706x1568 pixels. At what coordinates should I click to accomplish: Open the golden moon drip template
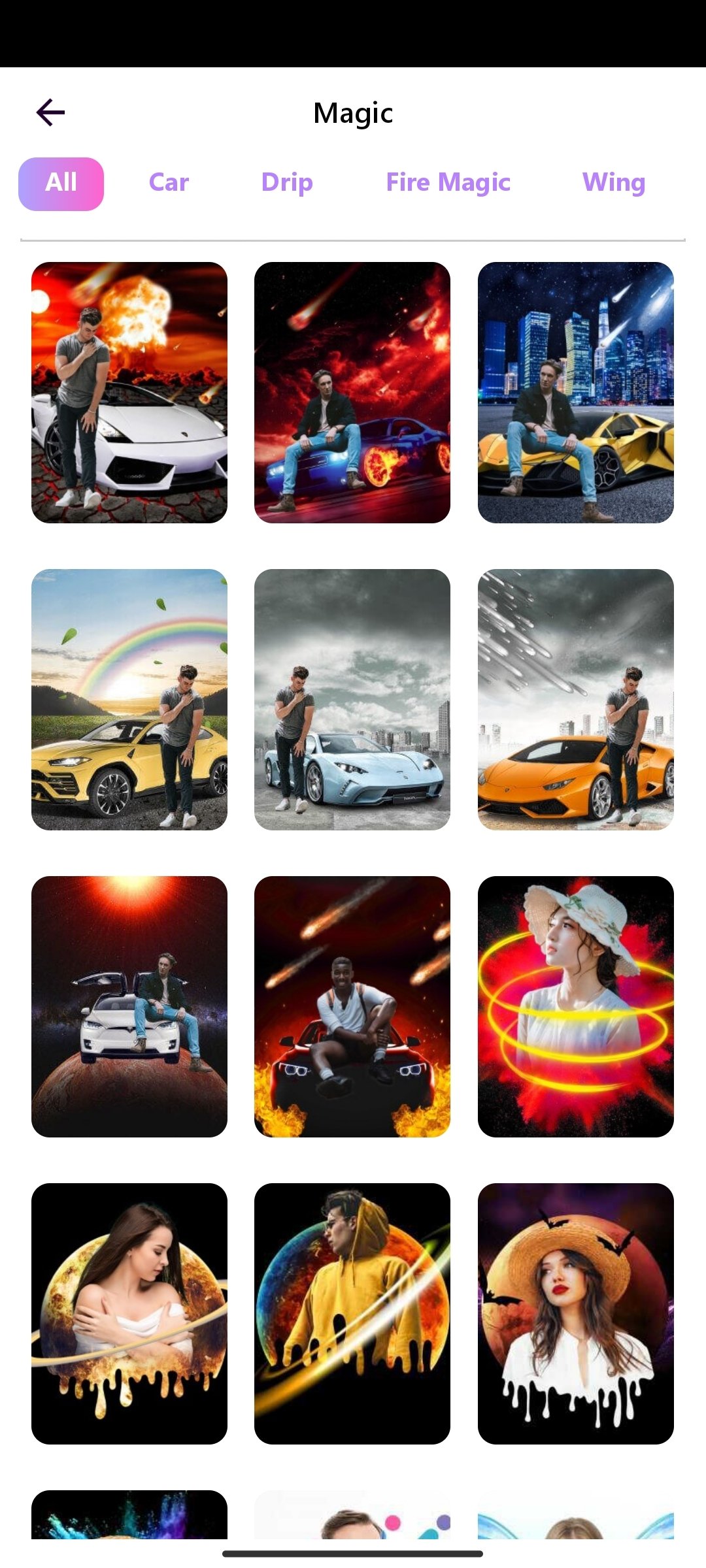(x=129, y=1313)
